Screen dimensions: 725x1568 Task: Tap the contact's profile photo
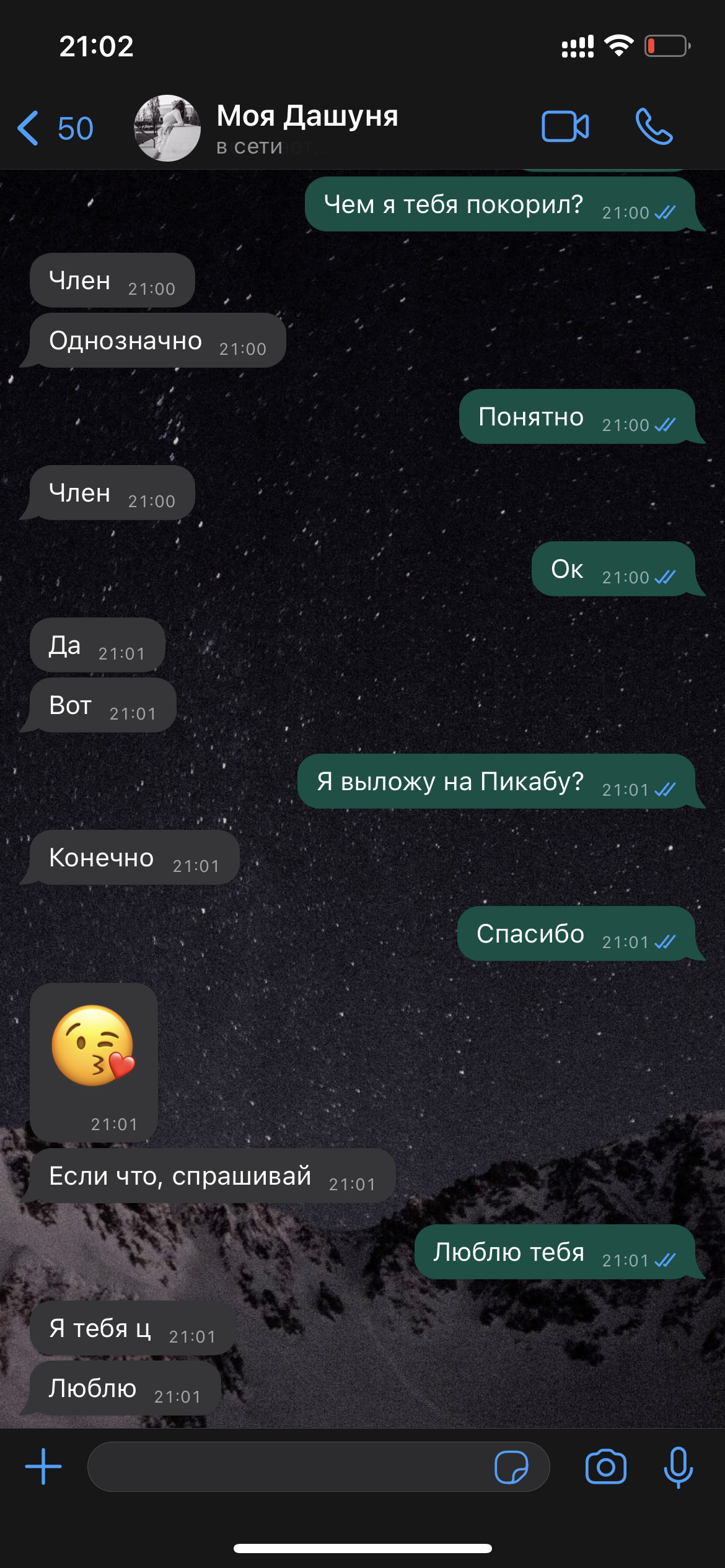pos(167,128)
